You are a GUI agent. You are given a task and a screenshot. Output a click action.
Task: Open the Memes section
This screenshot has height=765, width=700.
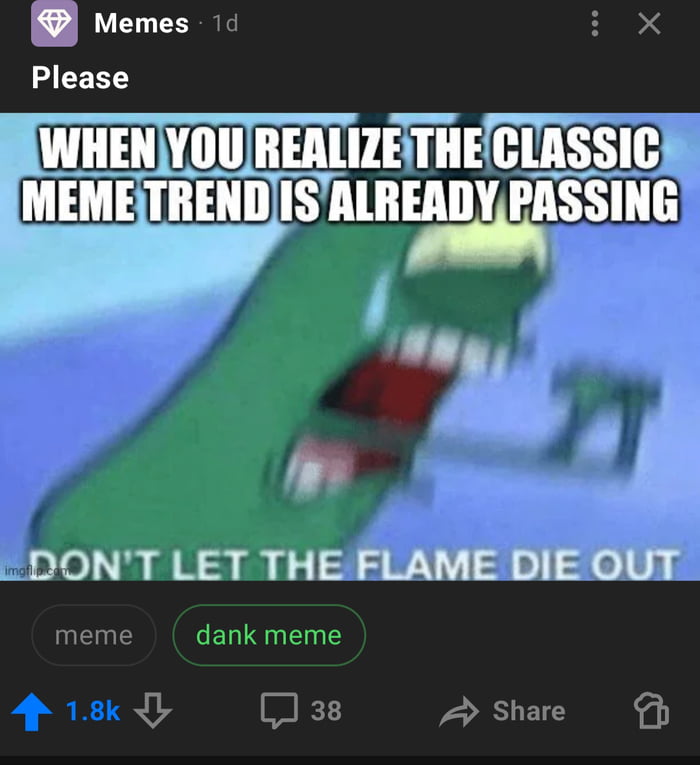click(x=140, y=24)
